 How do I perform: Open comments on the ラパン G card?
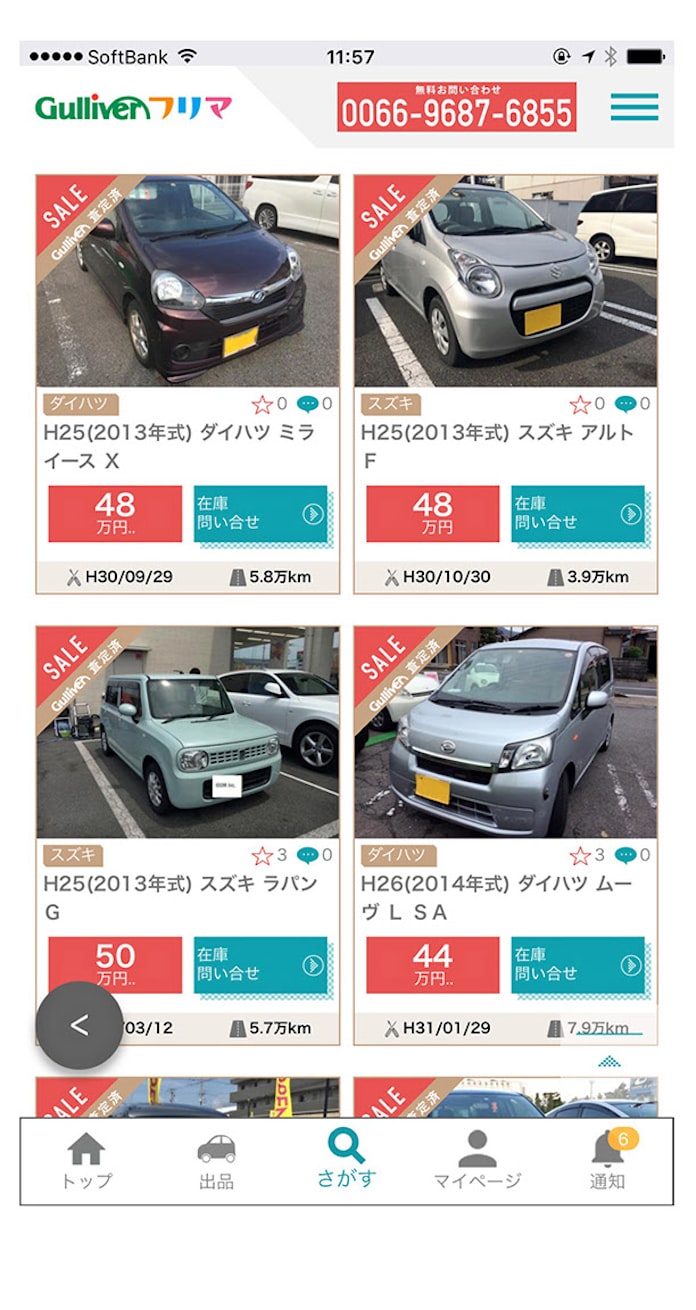pos(309,856)
